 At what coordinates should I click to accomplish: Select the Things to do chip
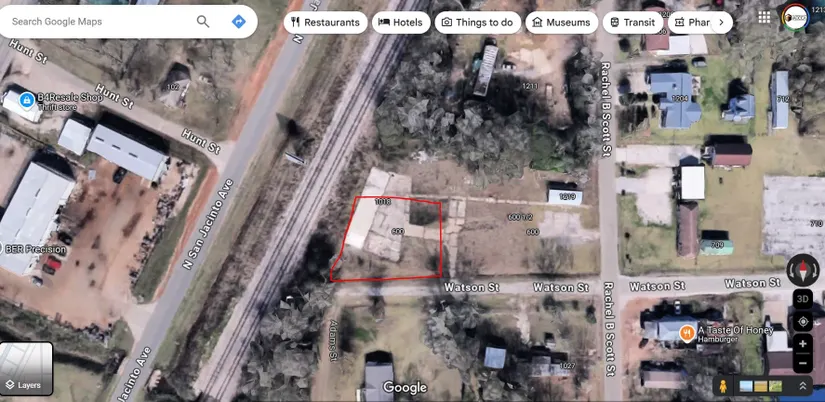point(478,22)
